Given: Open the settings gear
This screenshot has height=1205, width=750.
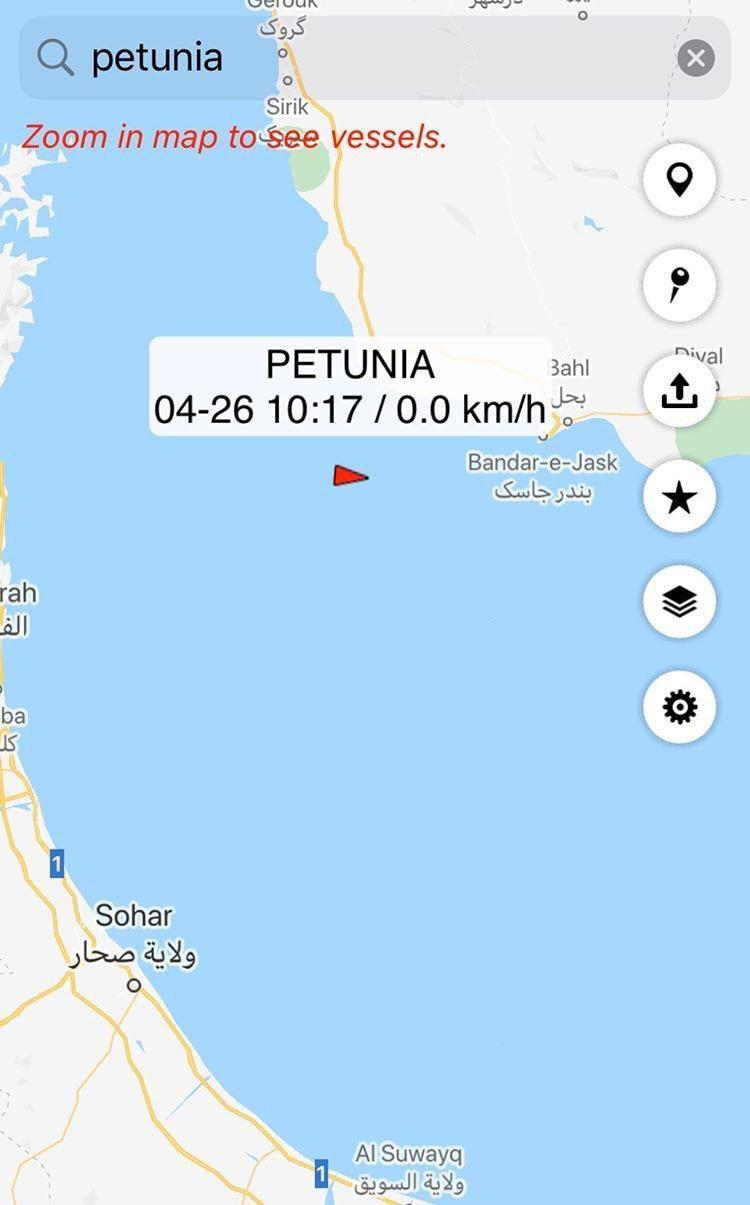Looking at the screenshot, I should coord(679,708).
